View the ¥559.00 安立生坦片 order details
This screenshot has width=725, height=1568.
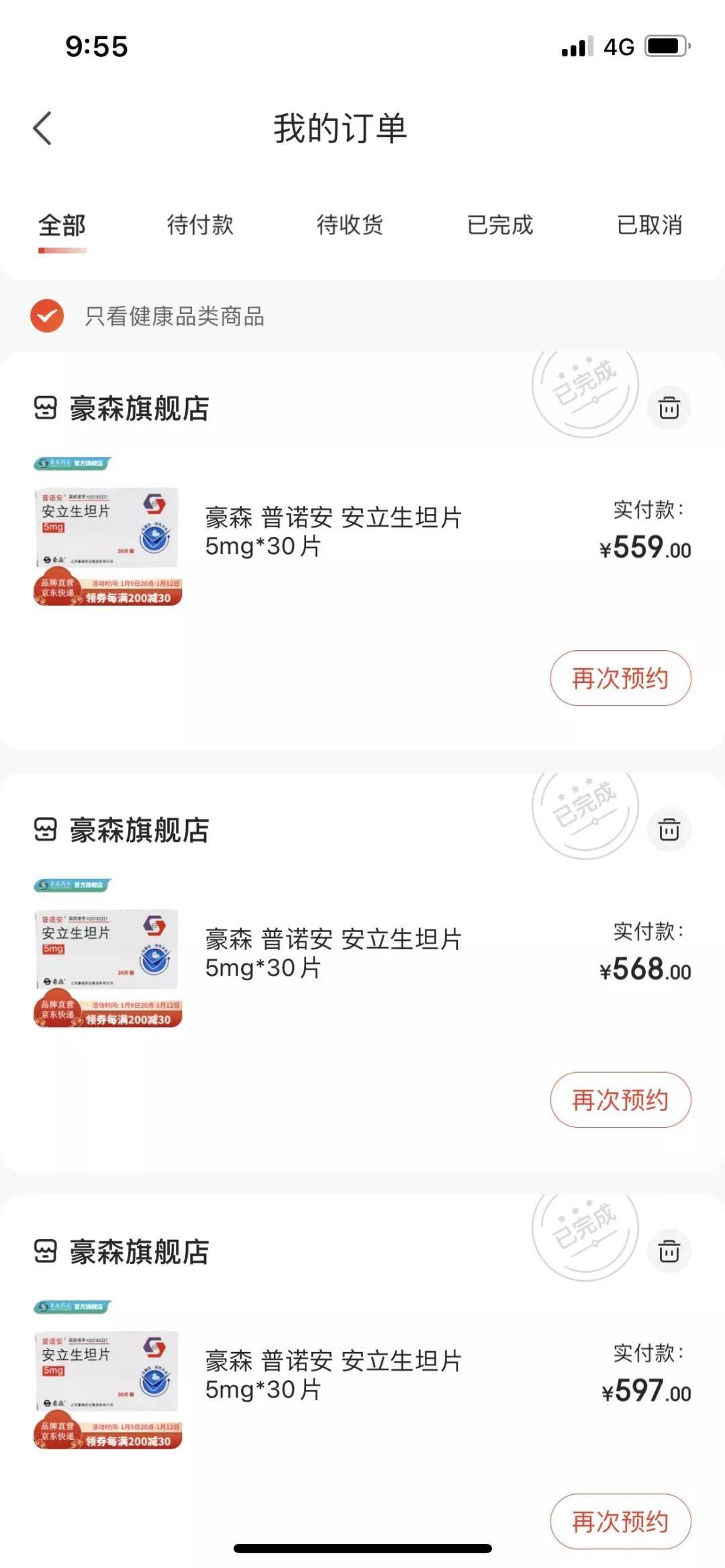point(333,532)
